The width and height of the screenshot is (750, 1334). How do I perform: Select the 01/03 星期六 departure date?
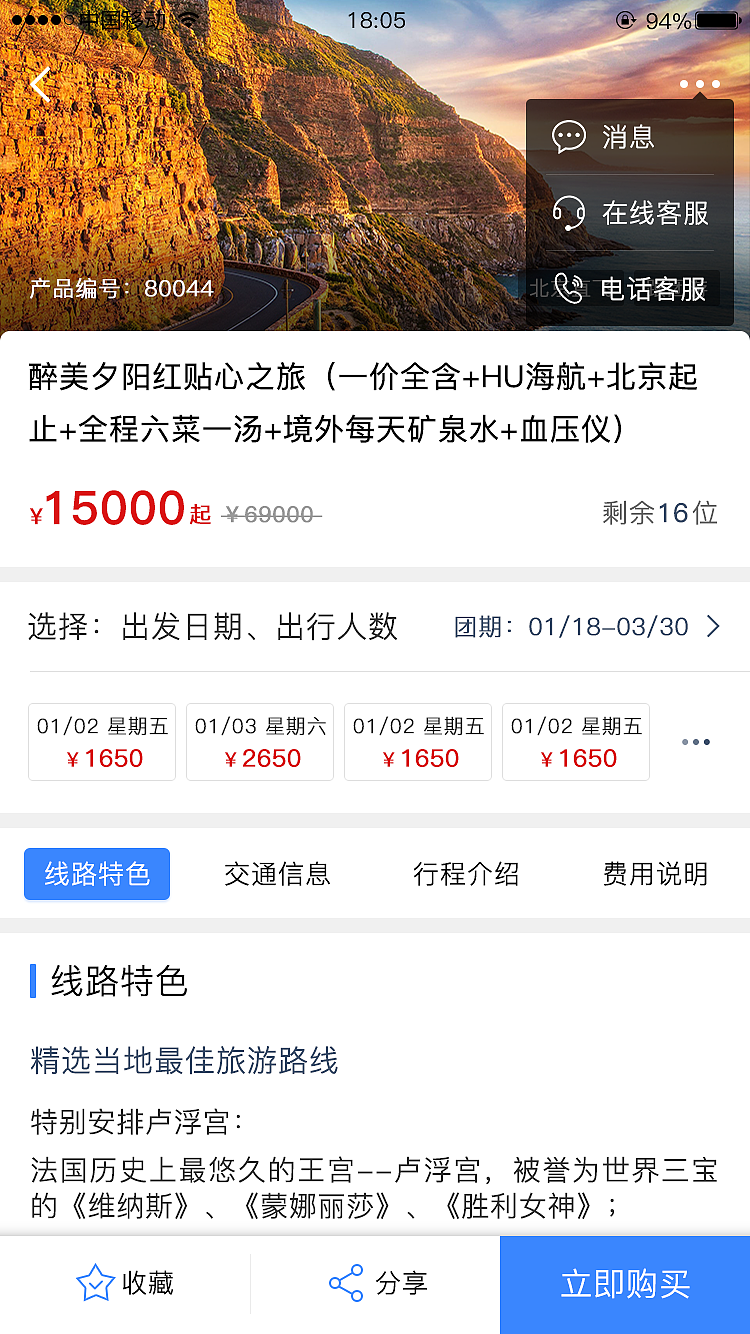coord(259,741)
